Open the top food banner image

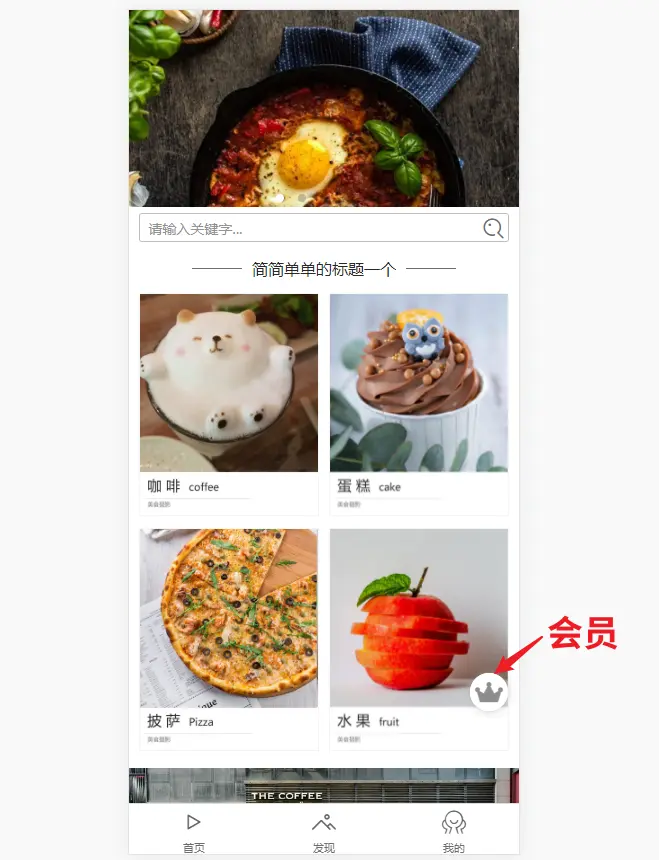click(x=323, y=108)
